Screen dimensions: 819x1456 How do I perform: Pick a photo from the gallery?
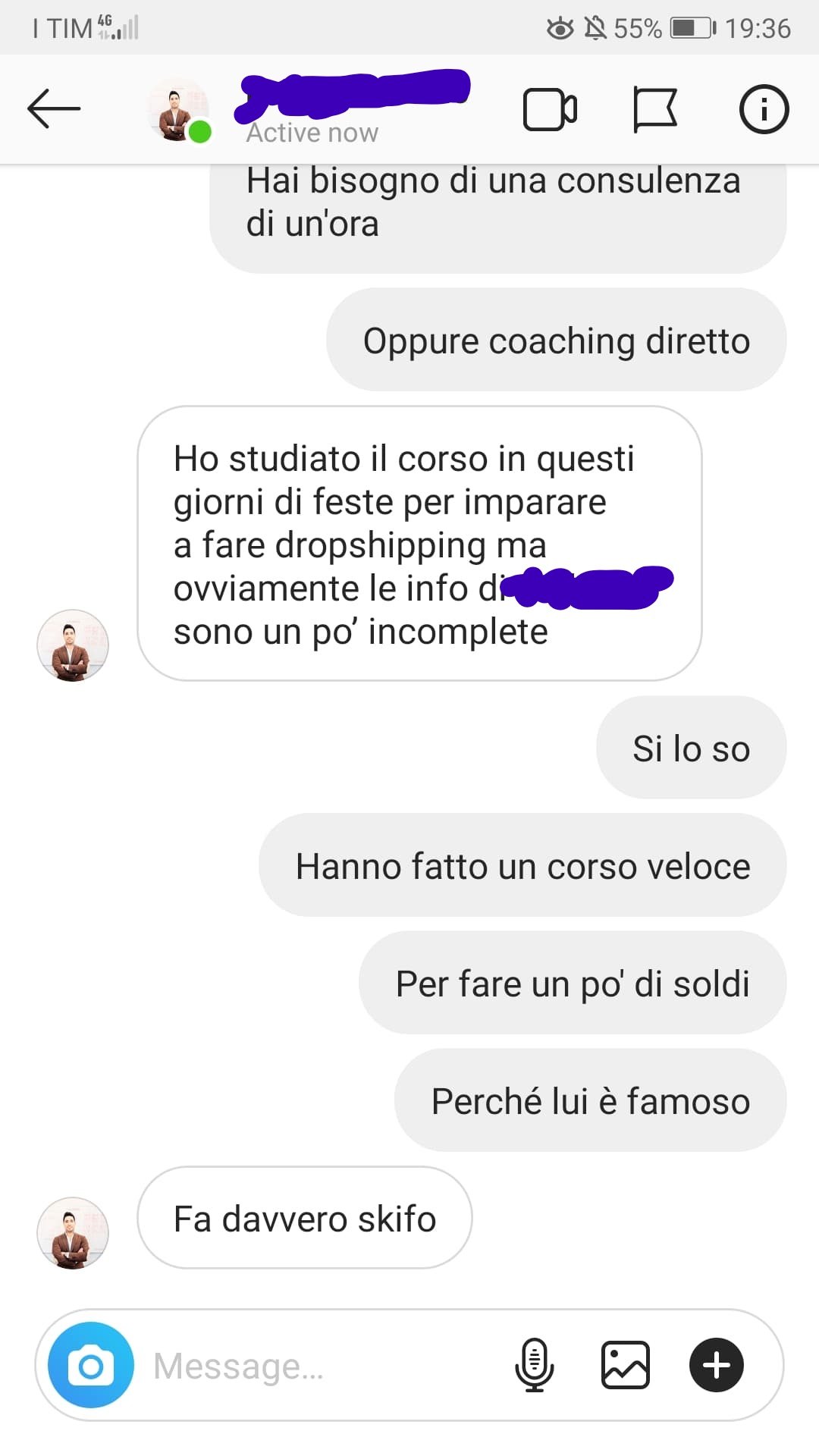(x=626, y=1366)
